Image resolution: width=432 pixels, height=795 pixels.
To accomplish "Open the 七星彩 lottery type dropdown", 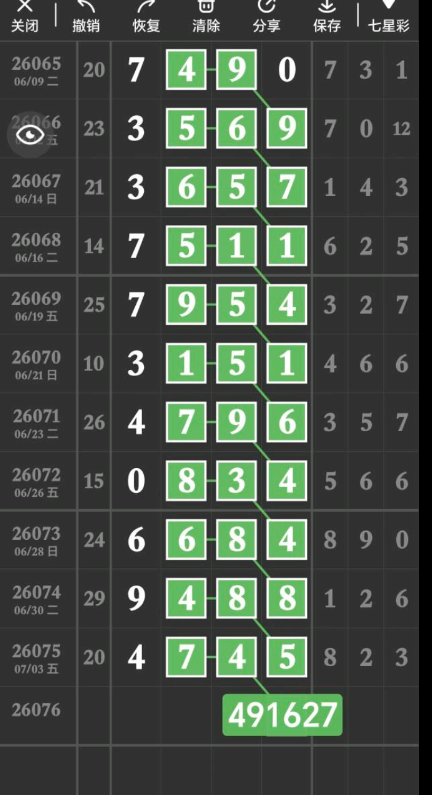I will pos(388,16).
